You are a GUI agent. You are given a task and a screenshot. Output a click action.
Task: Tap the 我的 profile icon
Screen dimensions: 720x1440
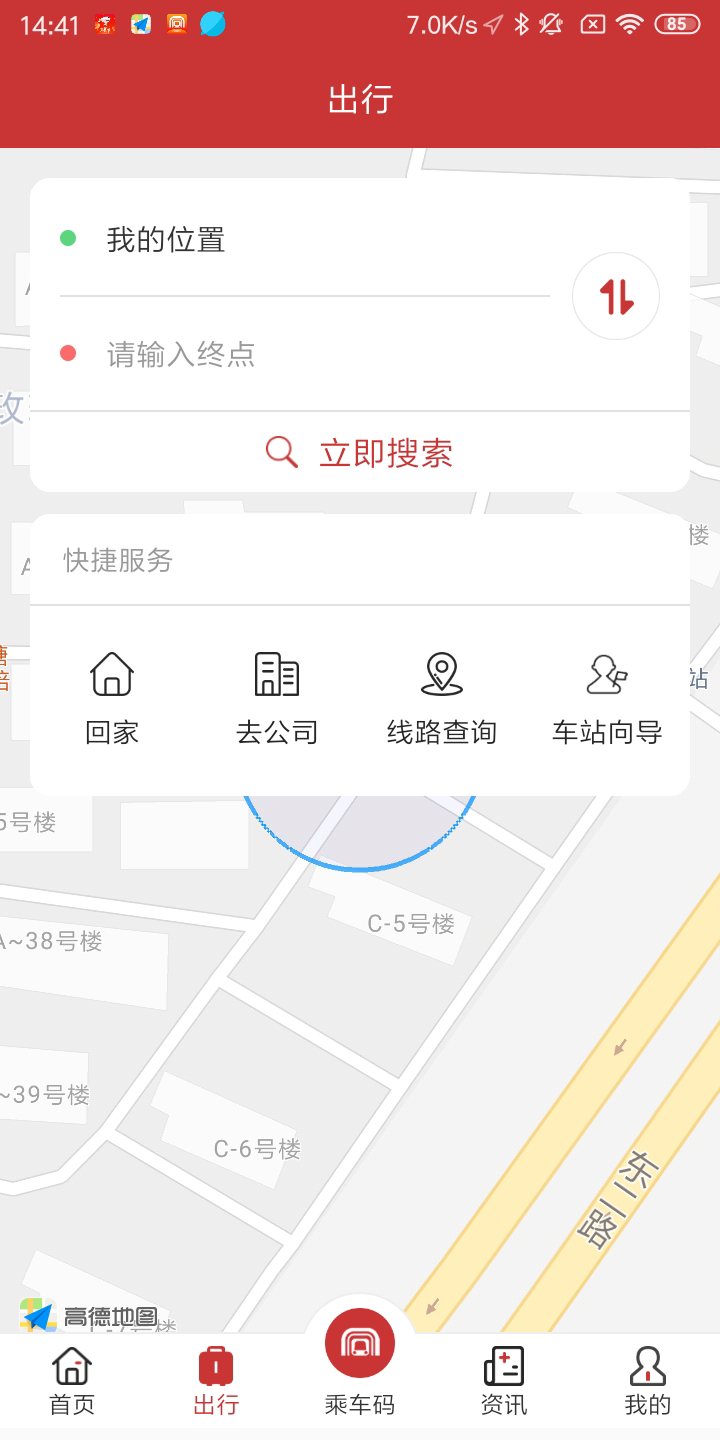[648, 1366]
